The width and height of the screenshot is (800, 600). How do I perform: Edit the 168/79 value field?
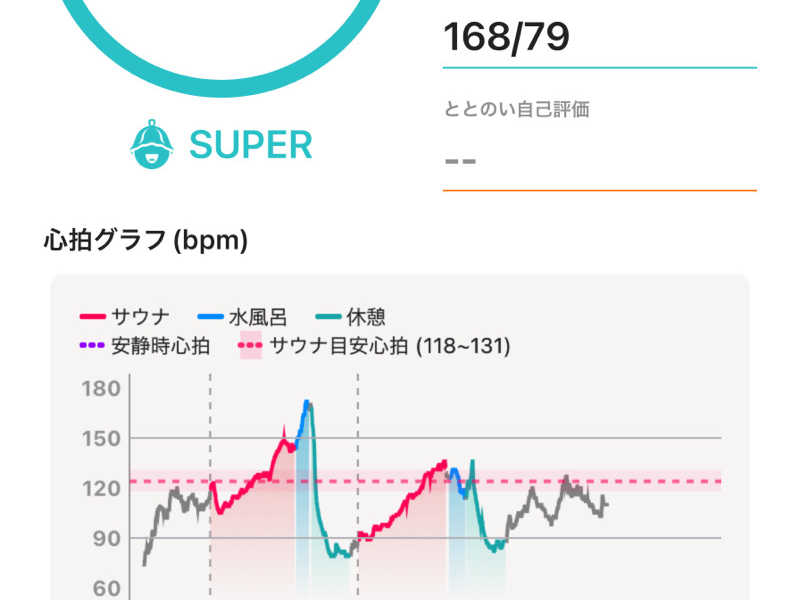(x=598, y=38)
